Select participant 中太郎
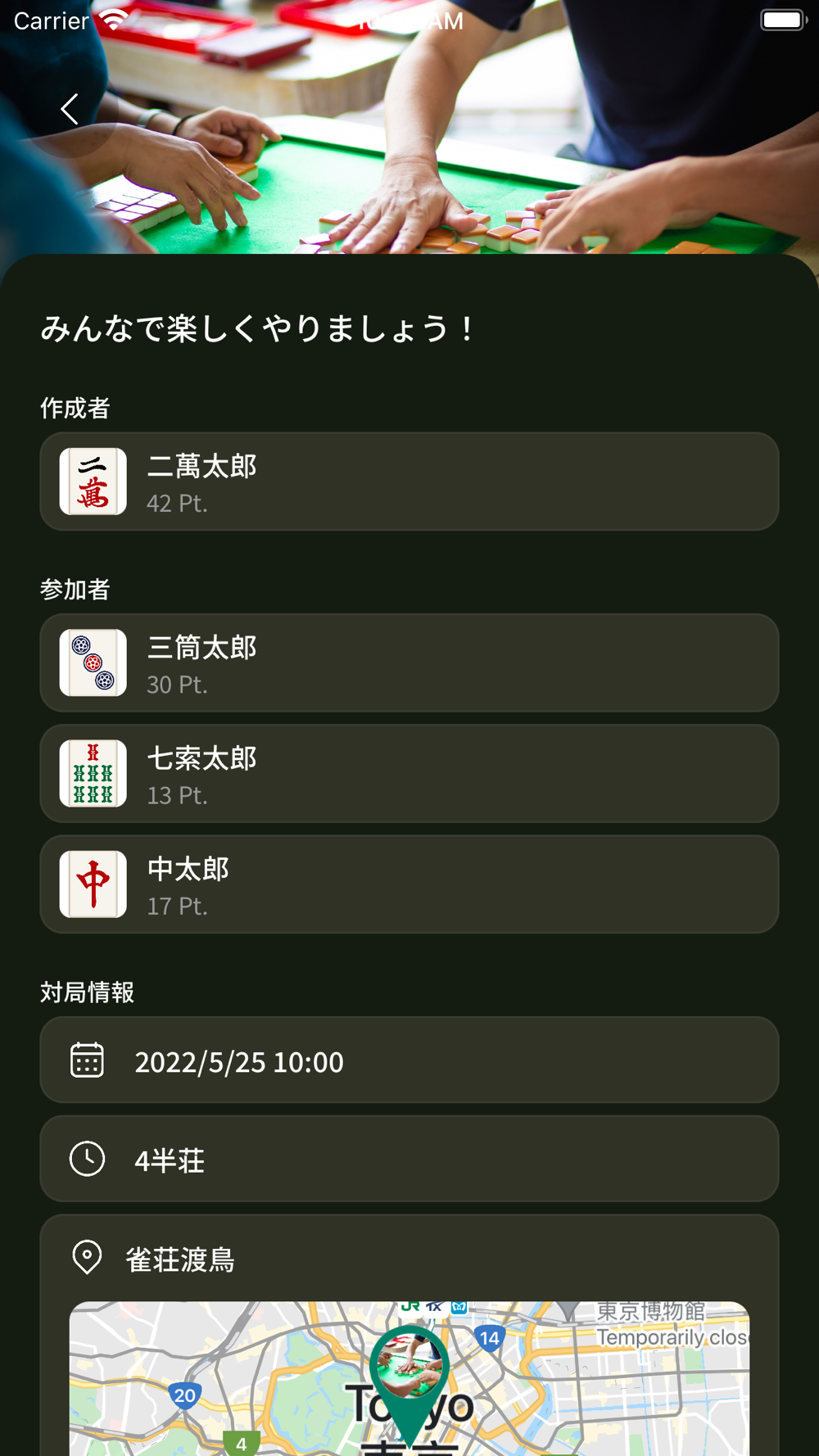The image size is (819, 1456). coord(409,884)
